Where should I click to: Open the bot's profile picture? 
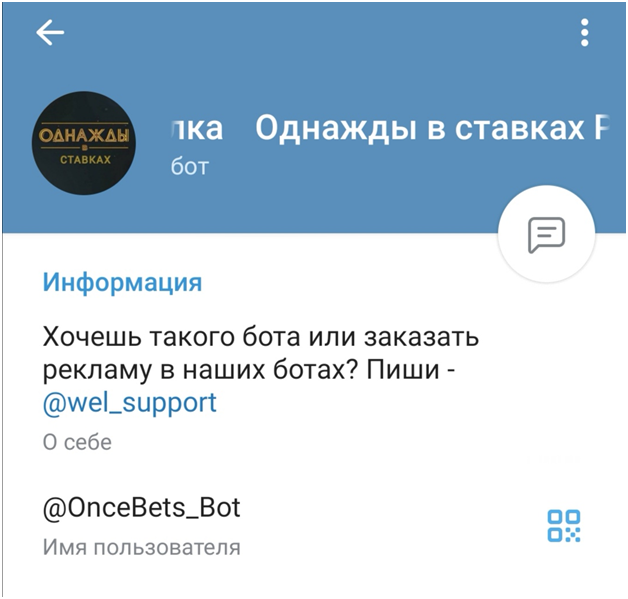click(83, 146)
